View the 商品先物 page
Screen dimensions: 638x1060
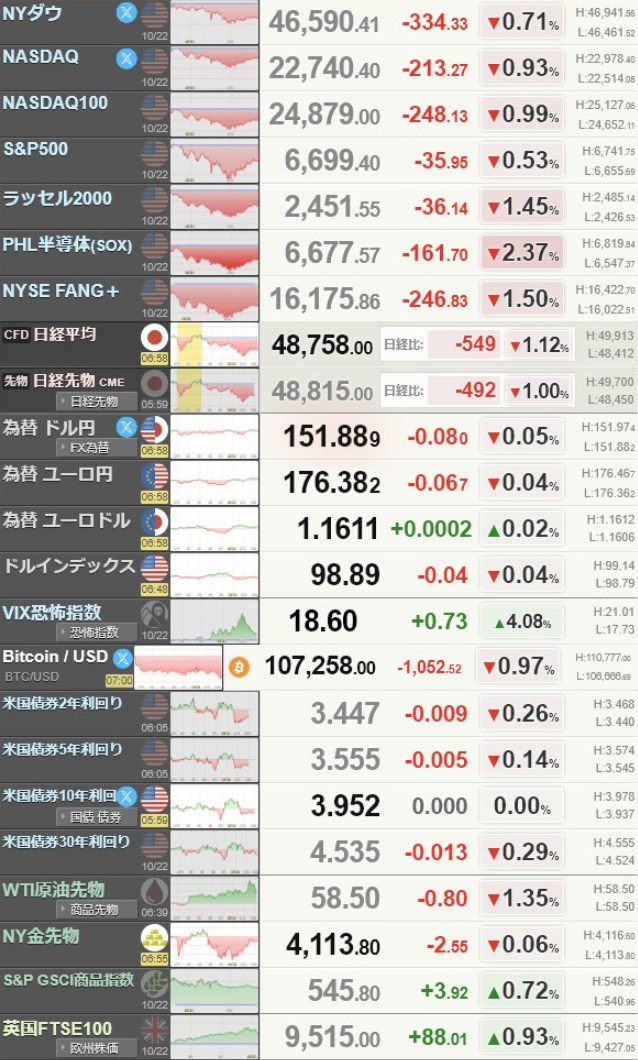[x=93, y=909]
